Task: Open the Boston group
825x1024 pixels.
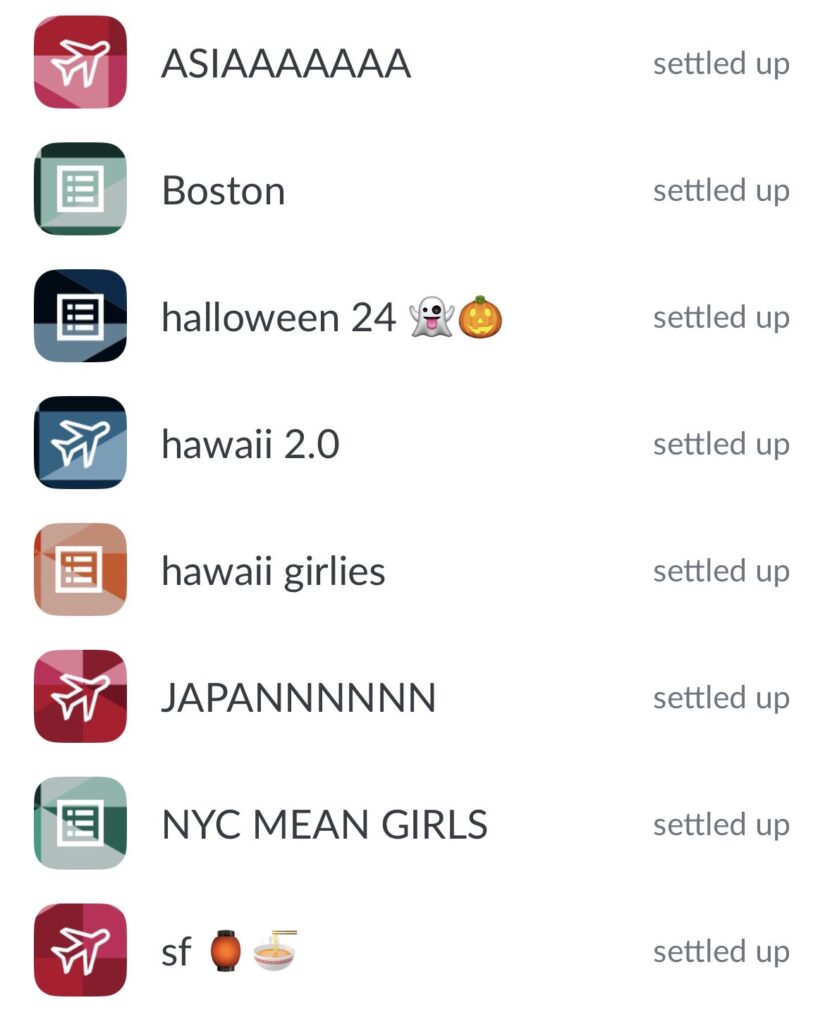Action: click(223, 190)
